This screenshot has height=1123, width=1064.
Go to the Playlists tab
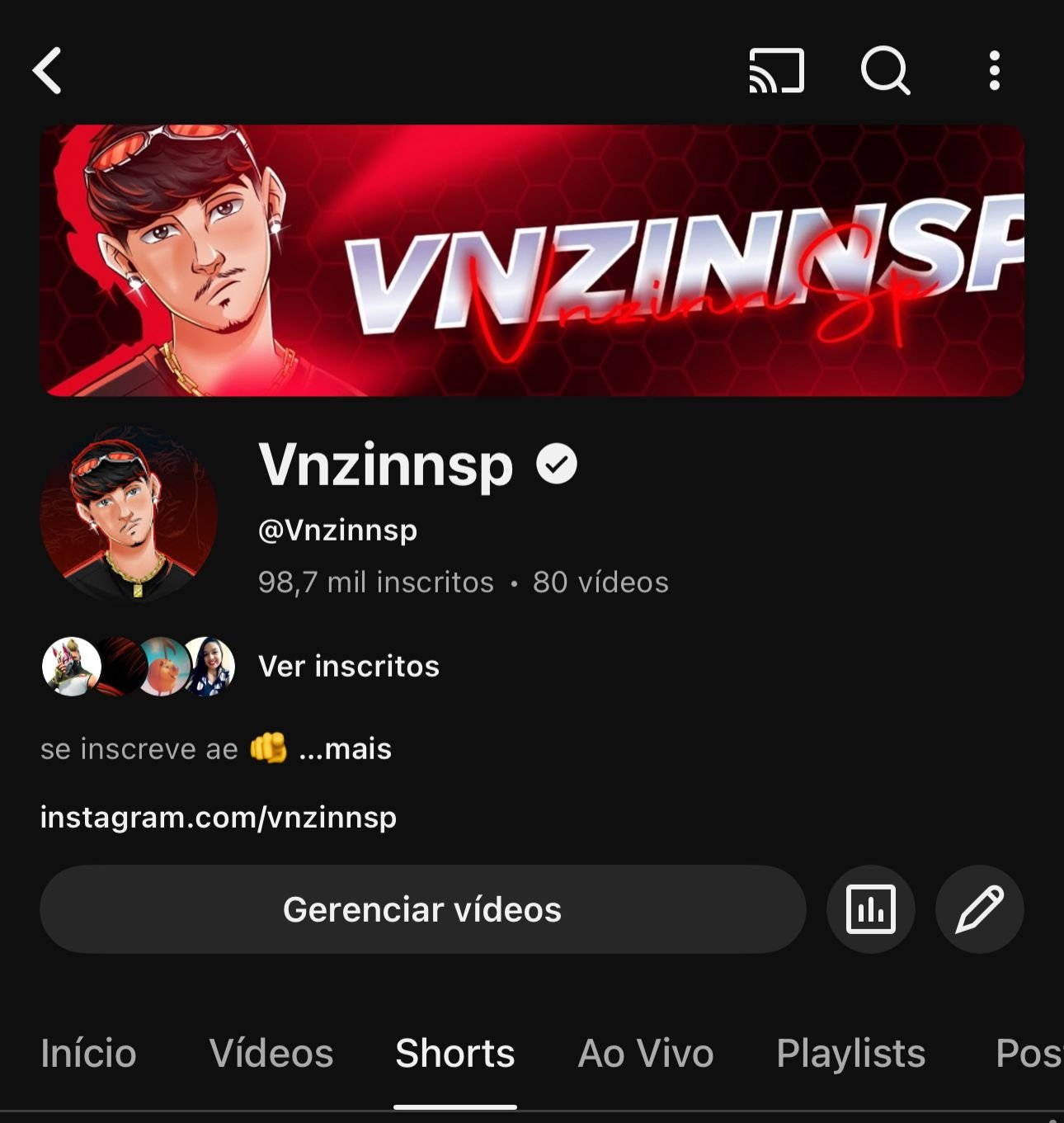point(850,1054)
